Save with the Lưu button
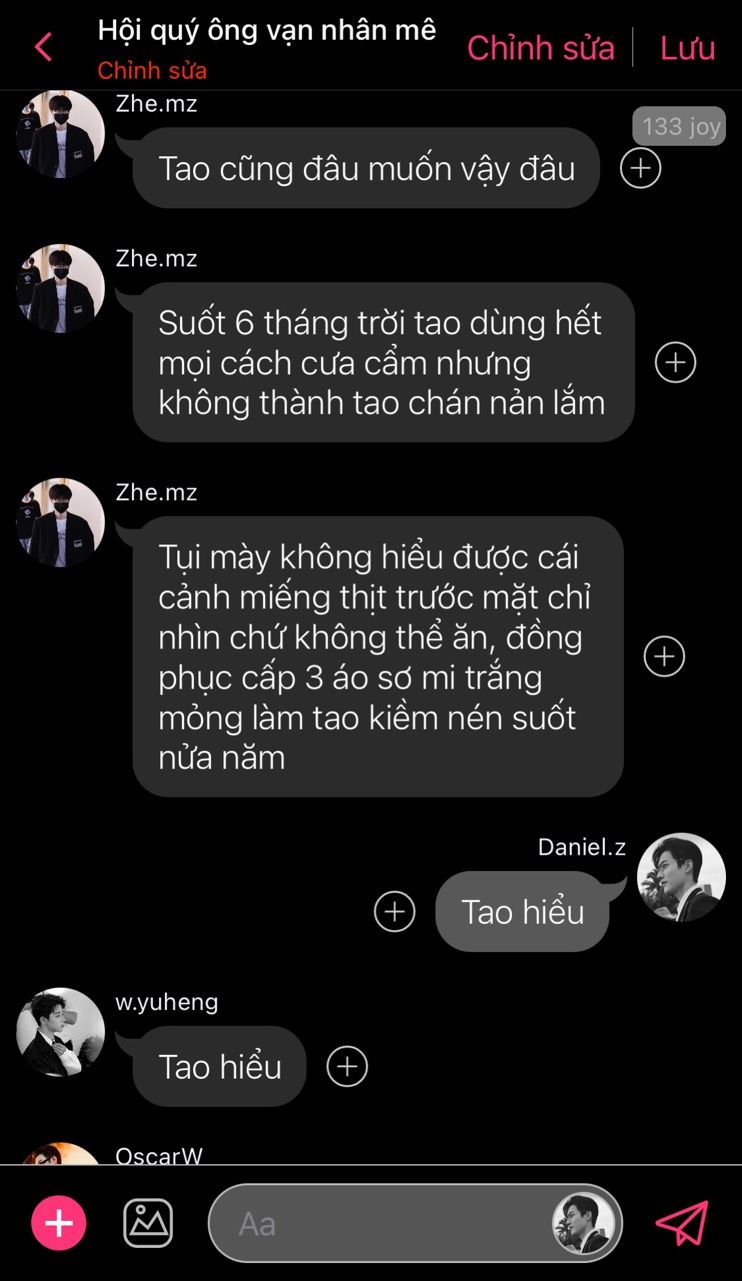Screen dimensions: 742x1281 pos(688,47)
